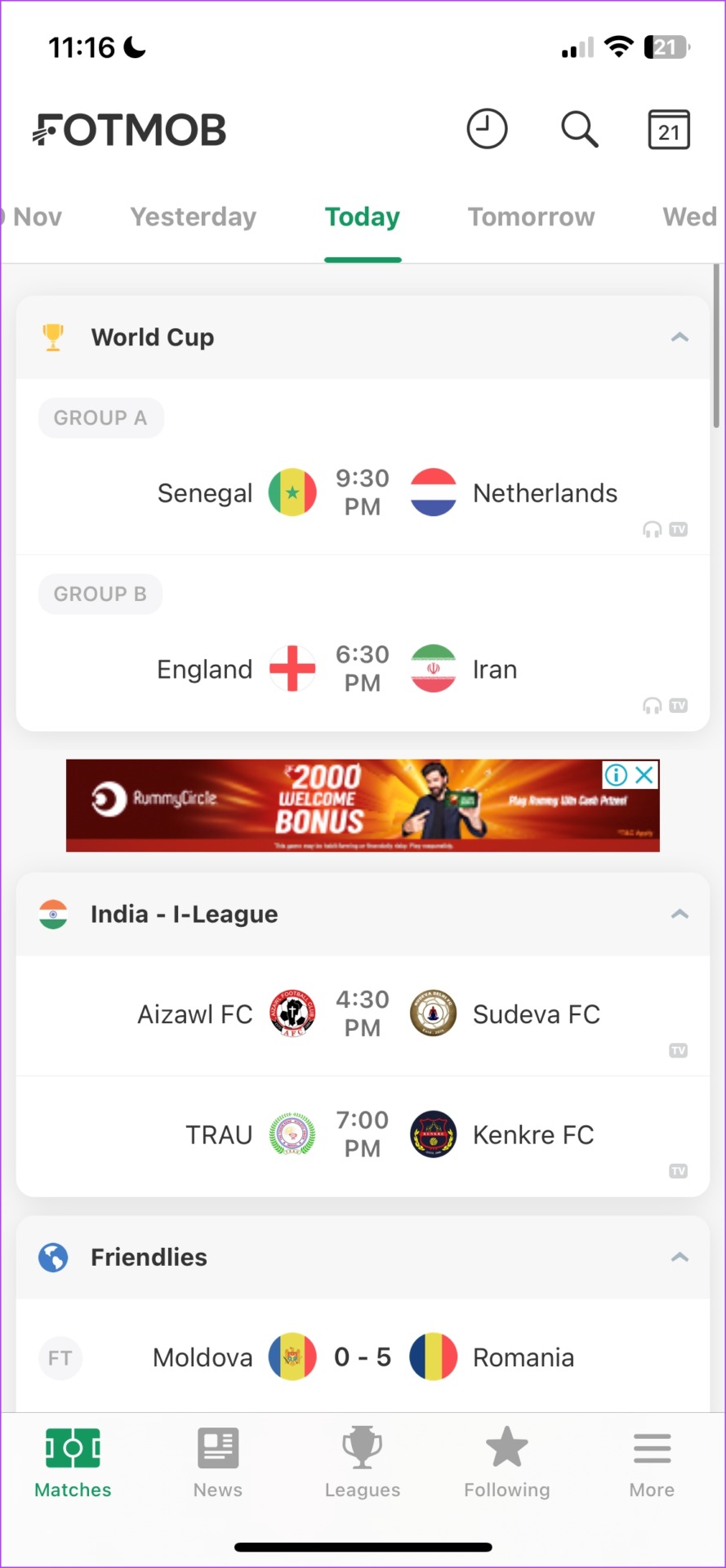Switch to the Tomorrow tab
The height and width of the screenshot is (1568, 726).
[531, 216]
